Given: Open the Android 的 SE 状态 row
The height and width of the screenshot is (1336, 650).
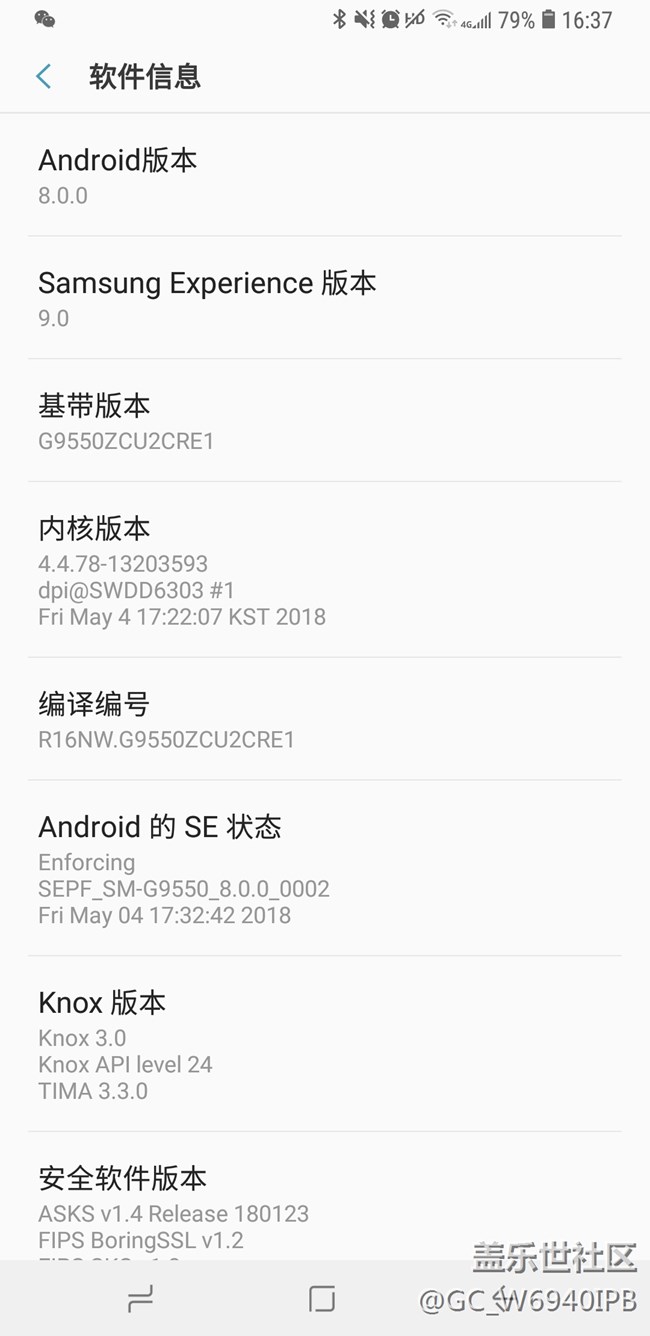Looking at the screenshot, I should pyautogui.click(x=324, y=868).
